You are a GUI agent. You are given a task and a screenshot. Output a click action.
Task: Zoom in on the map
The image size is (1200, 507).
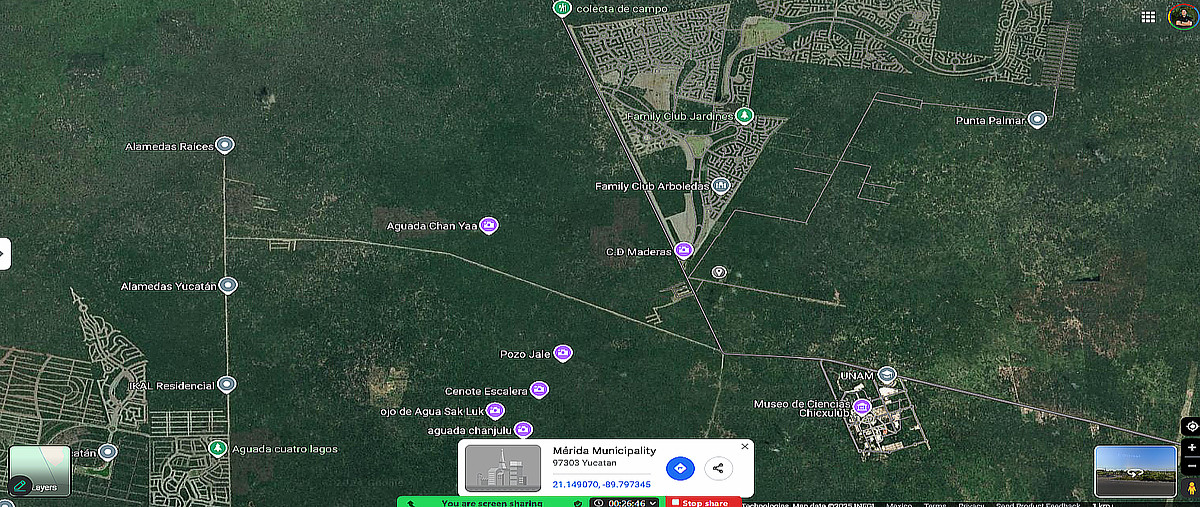(x=1190, y=447)
